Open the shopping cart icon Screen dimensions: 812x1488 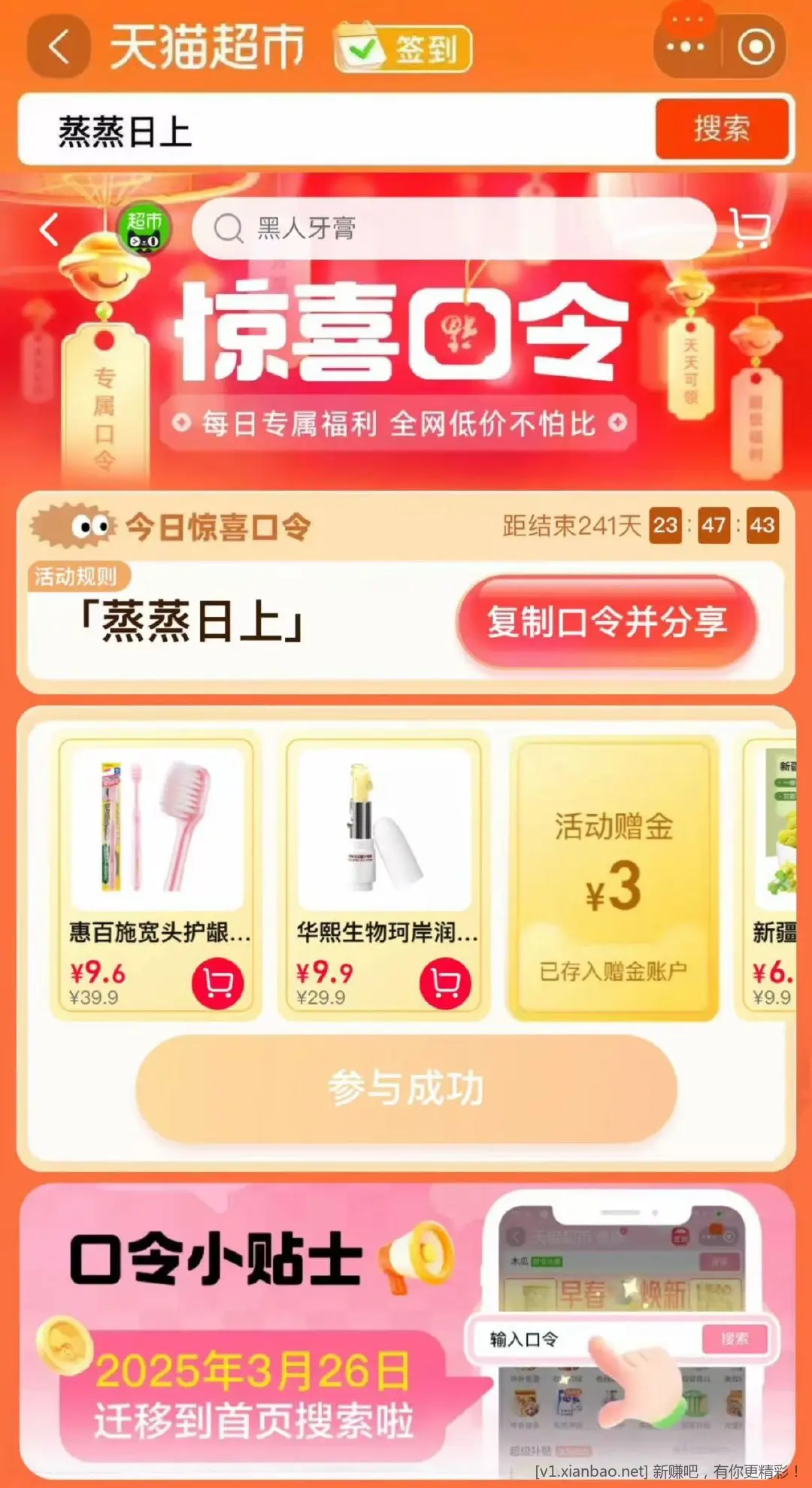coord(750,228)
